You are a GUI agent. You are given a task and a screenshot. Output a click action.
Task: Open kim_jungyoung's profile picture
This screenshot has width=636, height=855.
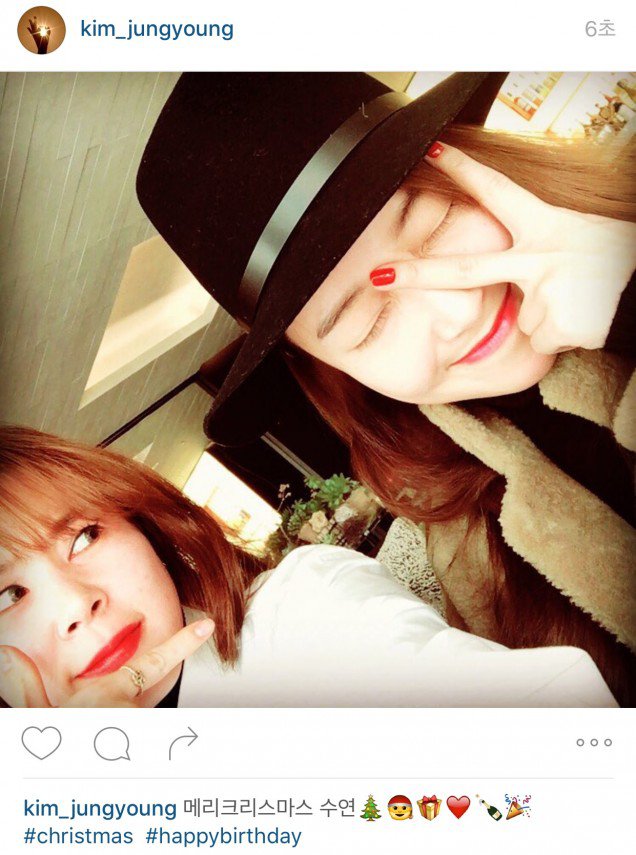click(x=41, y=30)
